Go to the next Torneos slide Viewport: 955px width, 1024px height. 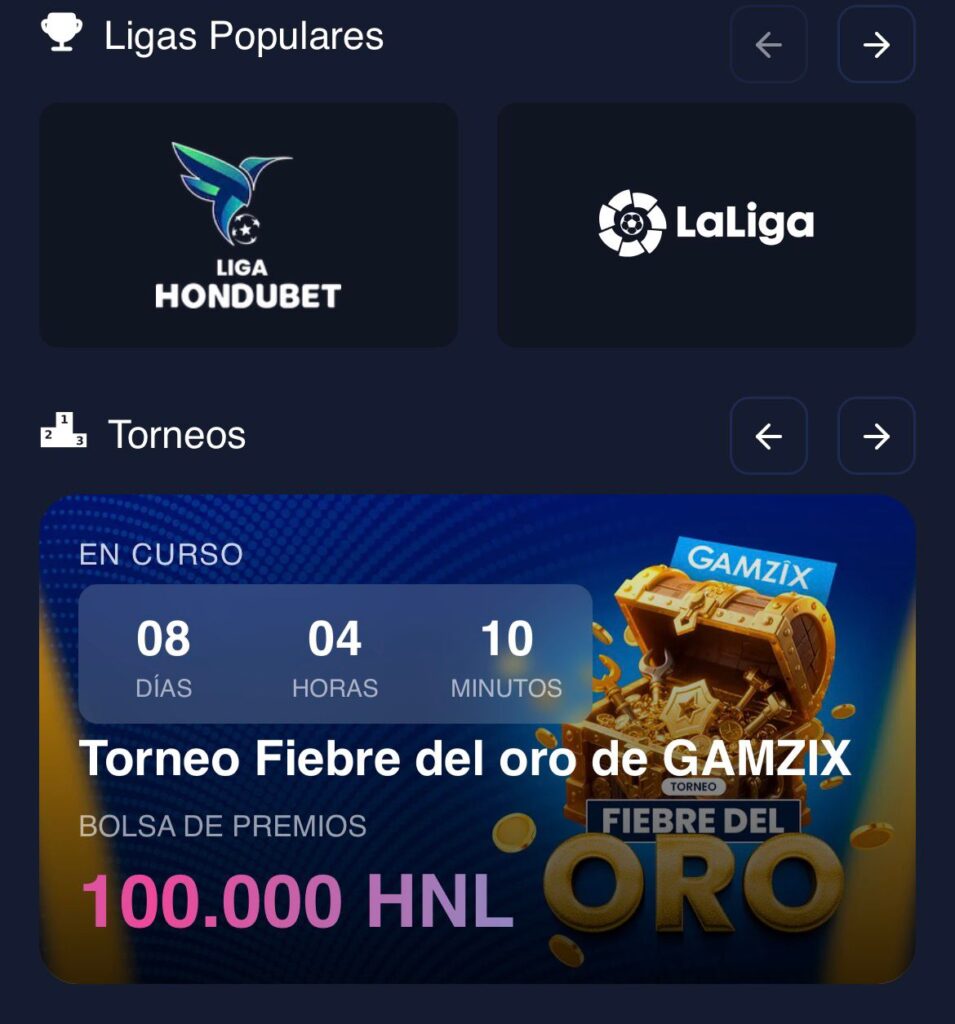click(x=876, y=436)
